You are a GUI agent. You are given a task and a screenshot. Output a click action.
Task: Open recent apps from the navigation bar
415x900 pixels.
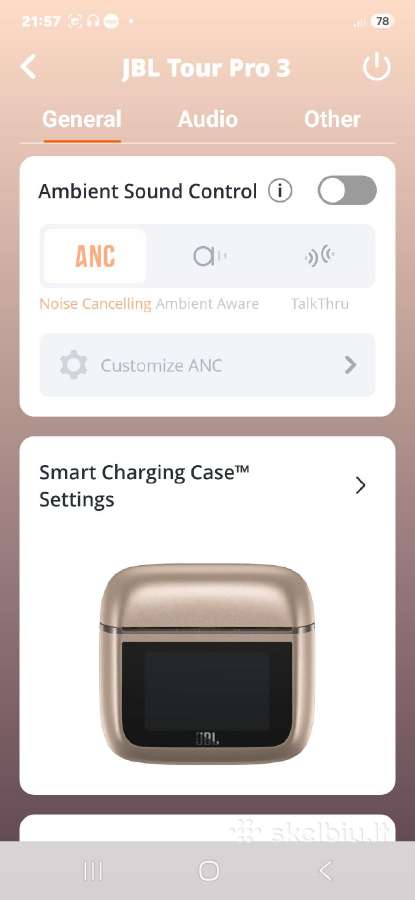[x=93, y=871]
